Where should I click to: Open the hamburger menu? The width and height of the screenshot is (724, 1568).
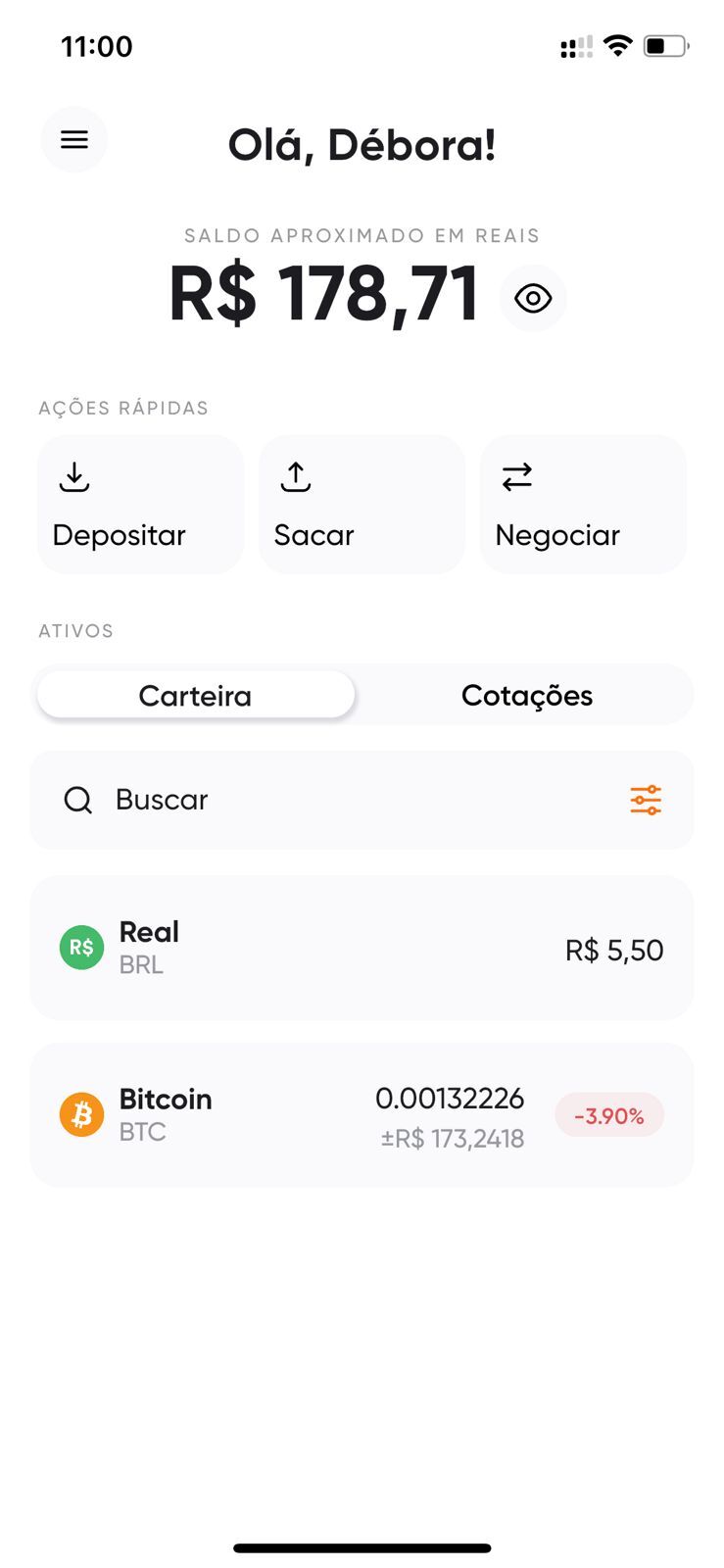click(x=74, y=139)
